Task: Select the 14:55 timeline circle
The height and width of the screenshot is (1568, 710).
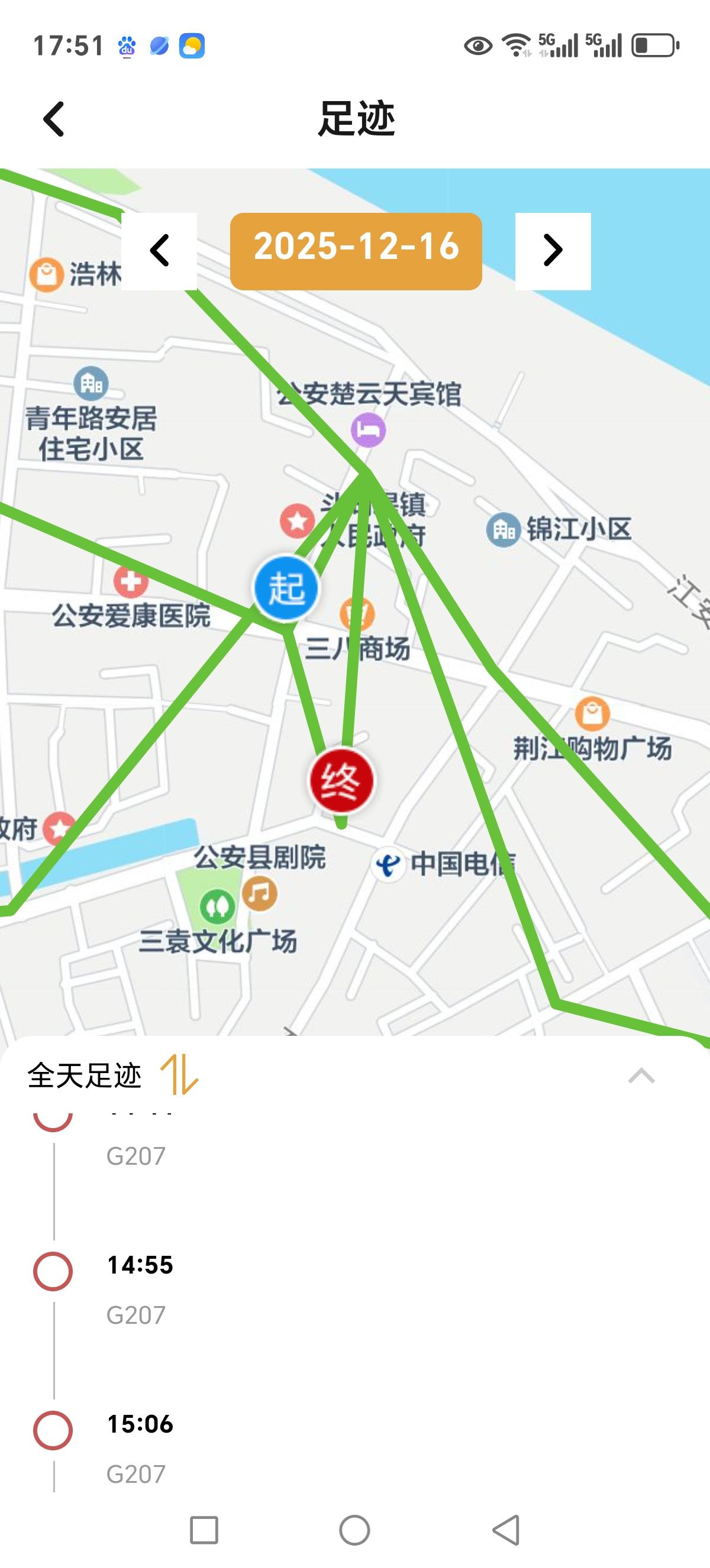Action: 54,1269
